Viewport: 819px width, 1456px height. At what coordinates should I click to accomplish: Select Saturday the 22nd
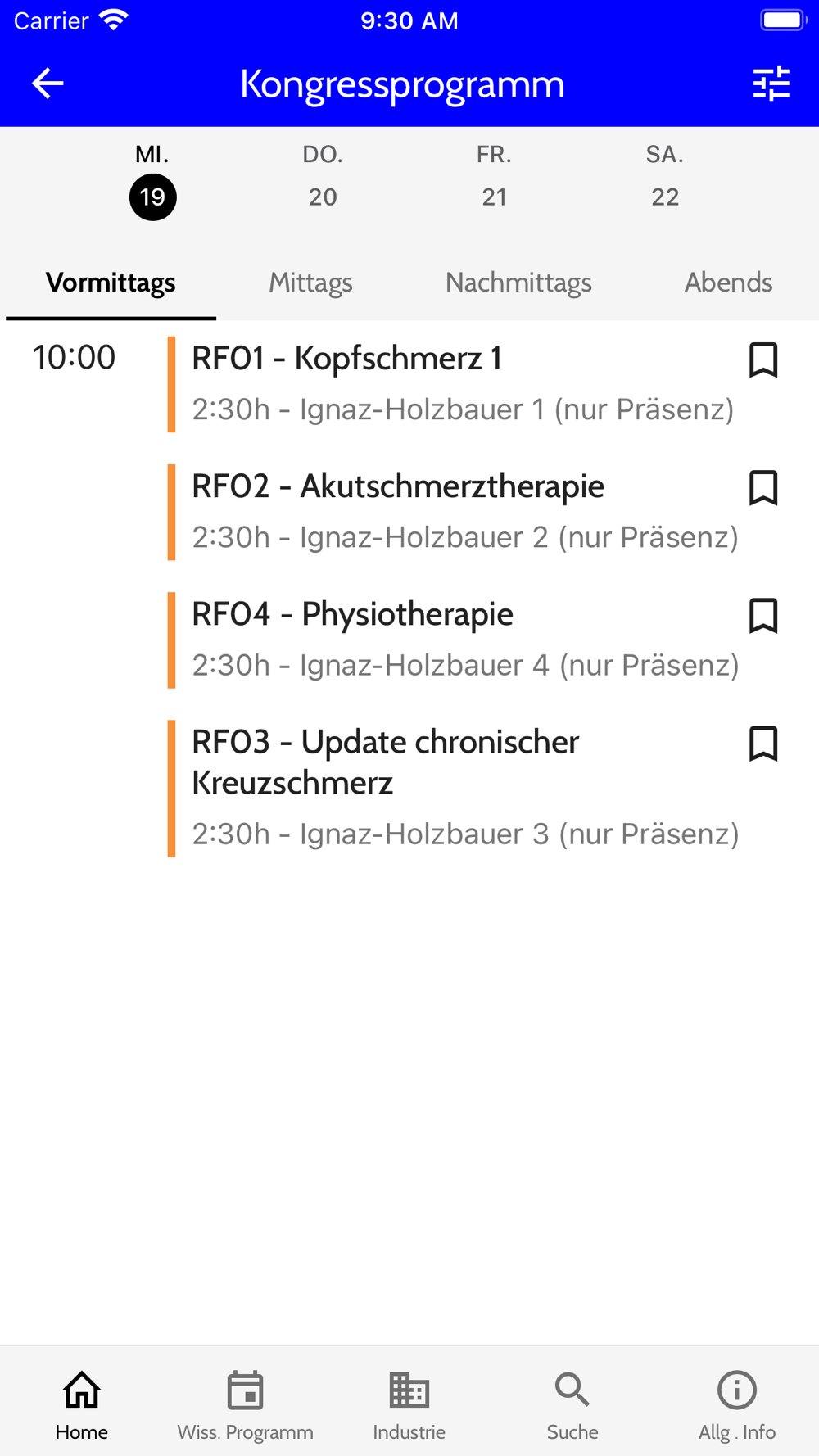point(665,178)
